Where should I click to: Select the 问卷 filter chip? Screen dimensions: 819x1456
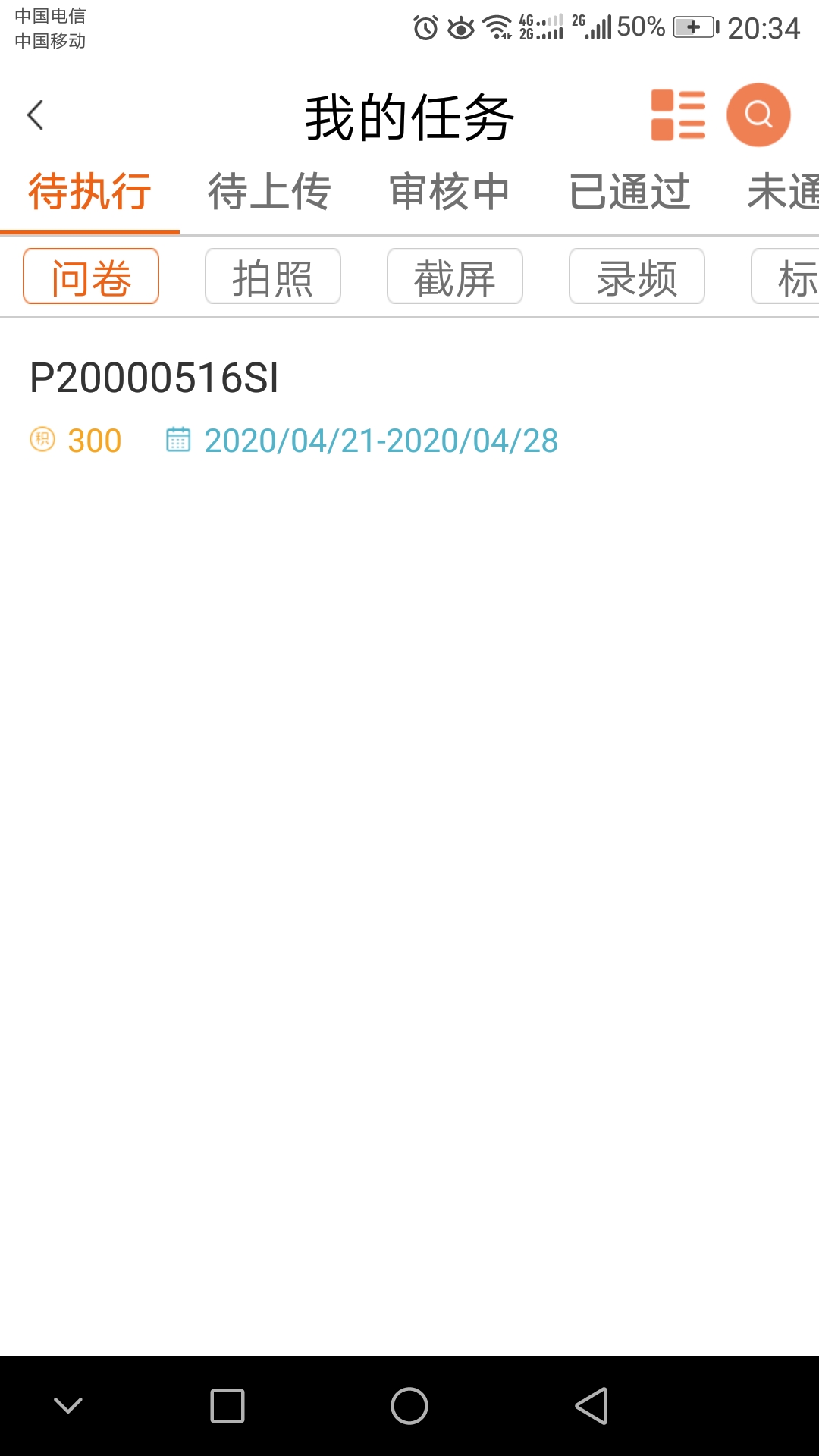tap(91, 277)
